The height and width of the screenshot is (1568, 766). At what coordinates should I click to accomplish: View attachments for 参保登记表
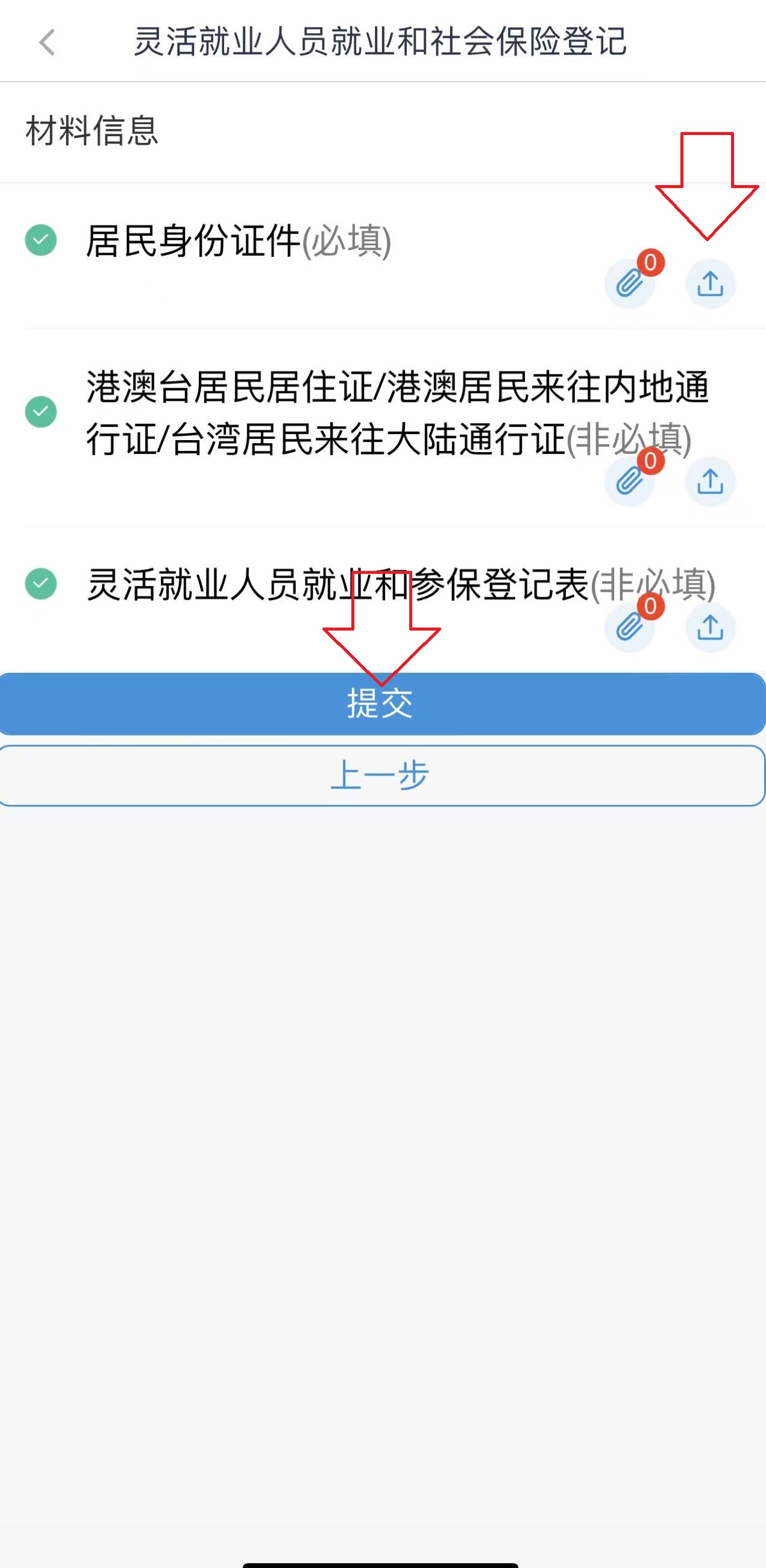pyautogui.click(x=629, y=628)
